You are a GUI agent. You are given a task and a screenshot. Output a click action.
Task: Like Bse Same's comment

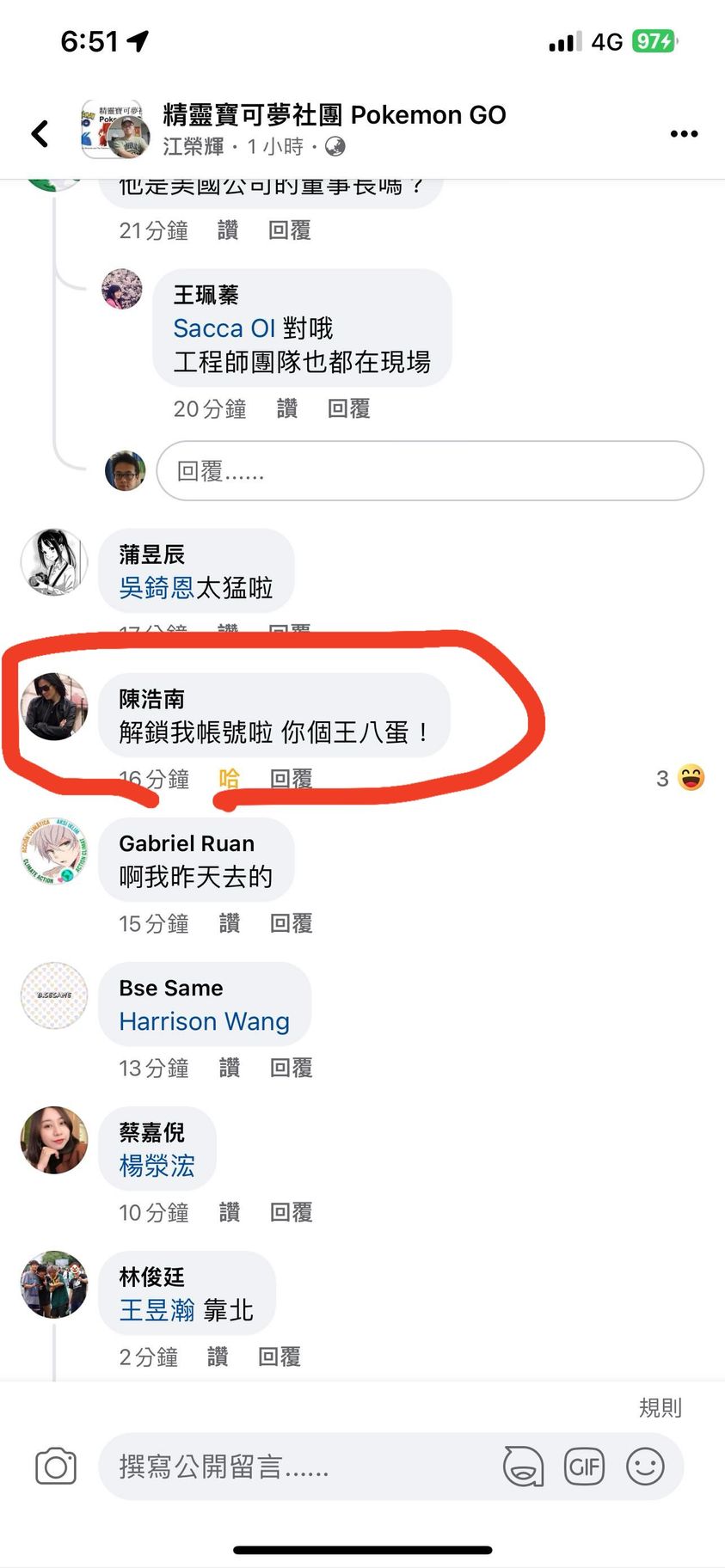point(229,1068)
